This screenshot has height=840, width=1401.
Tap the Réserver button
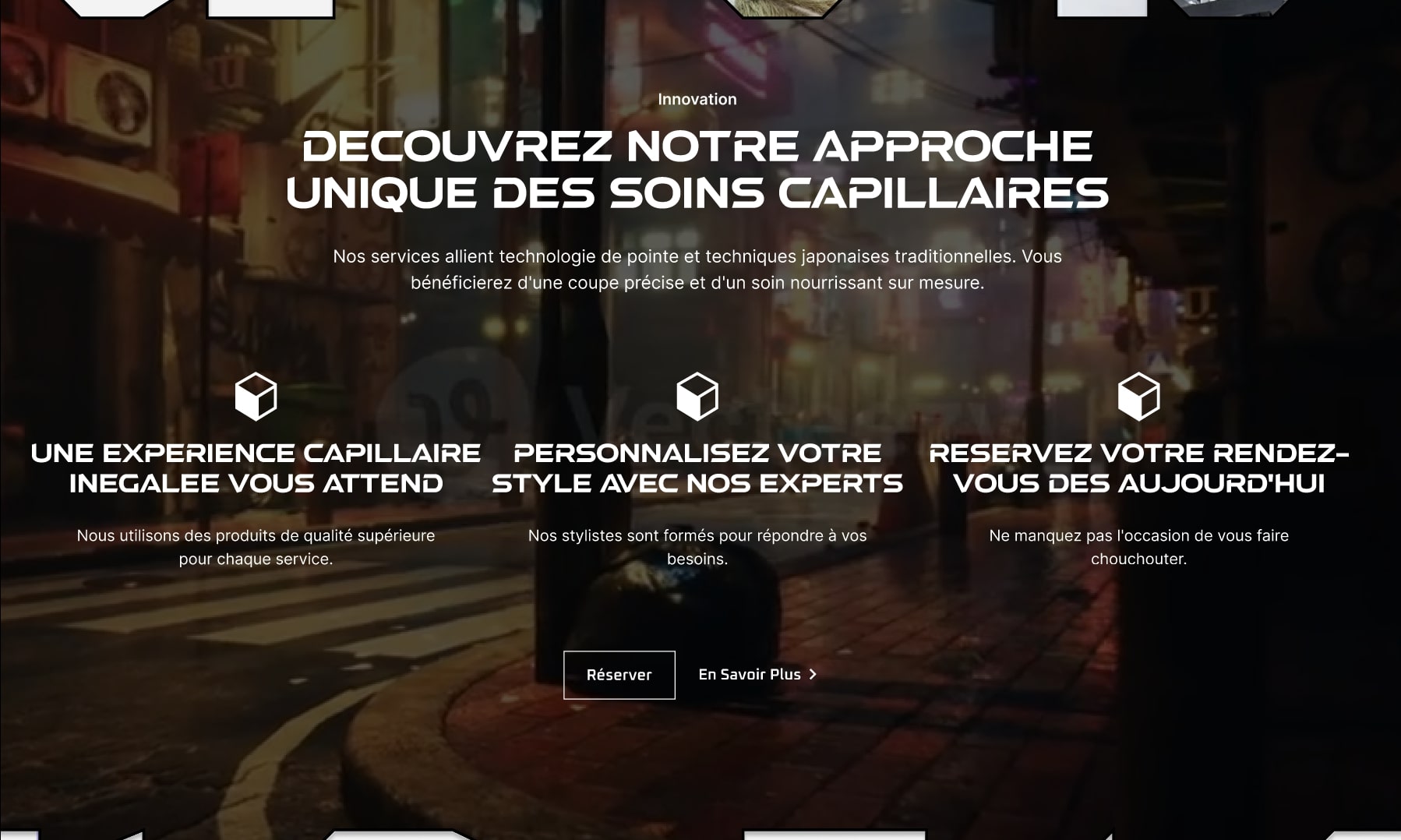619,675
